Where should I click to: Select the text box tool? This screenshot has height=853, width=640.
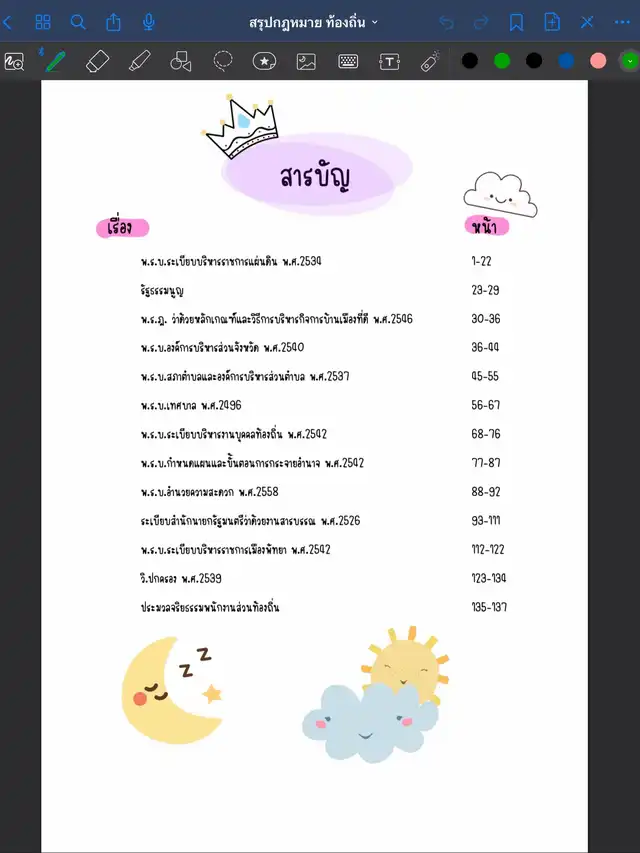(x=389, y=61)
